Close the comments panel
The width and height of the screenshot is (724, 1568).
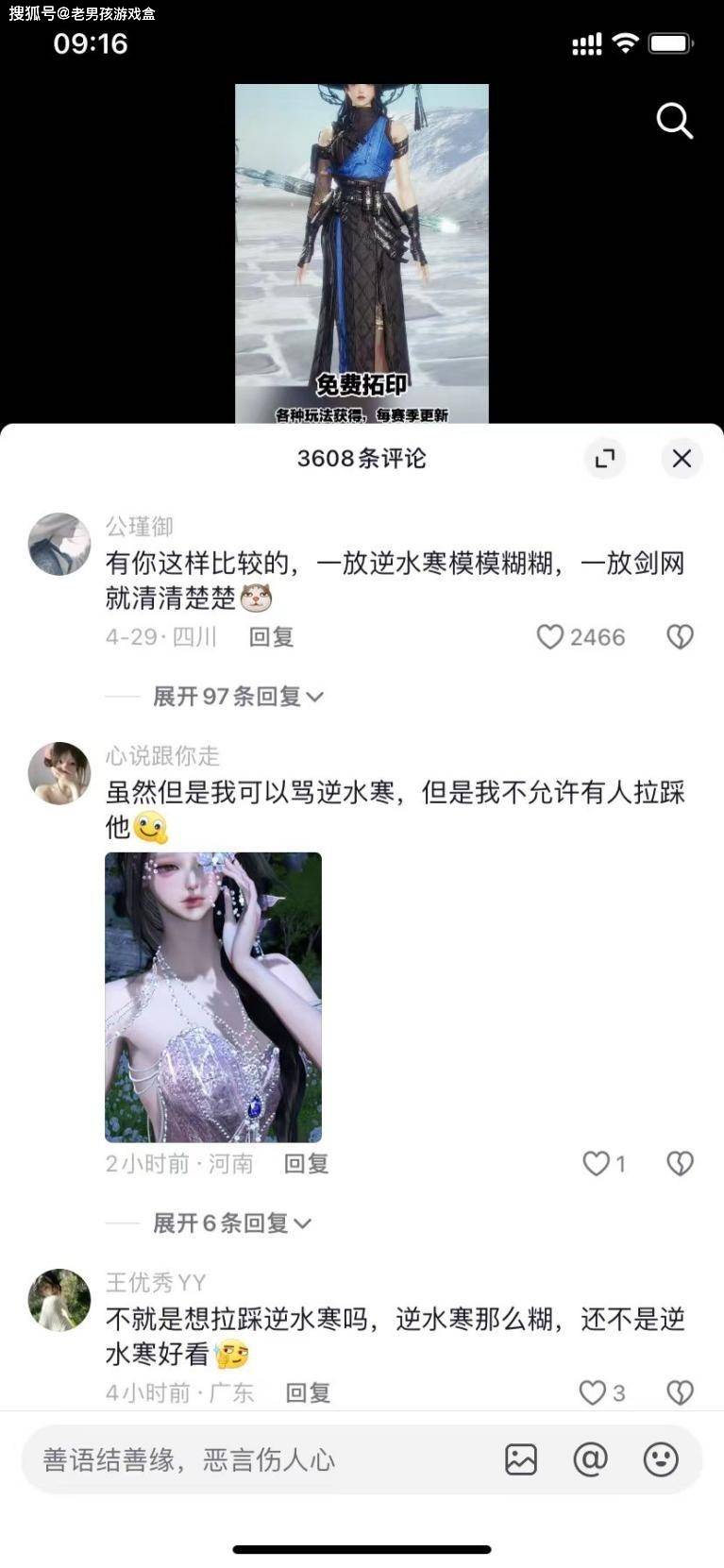click(682, 458)
